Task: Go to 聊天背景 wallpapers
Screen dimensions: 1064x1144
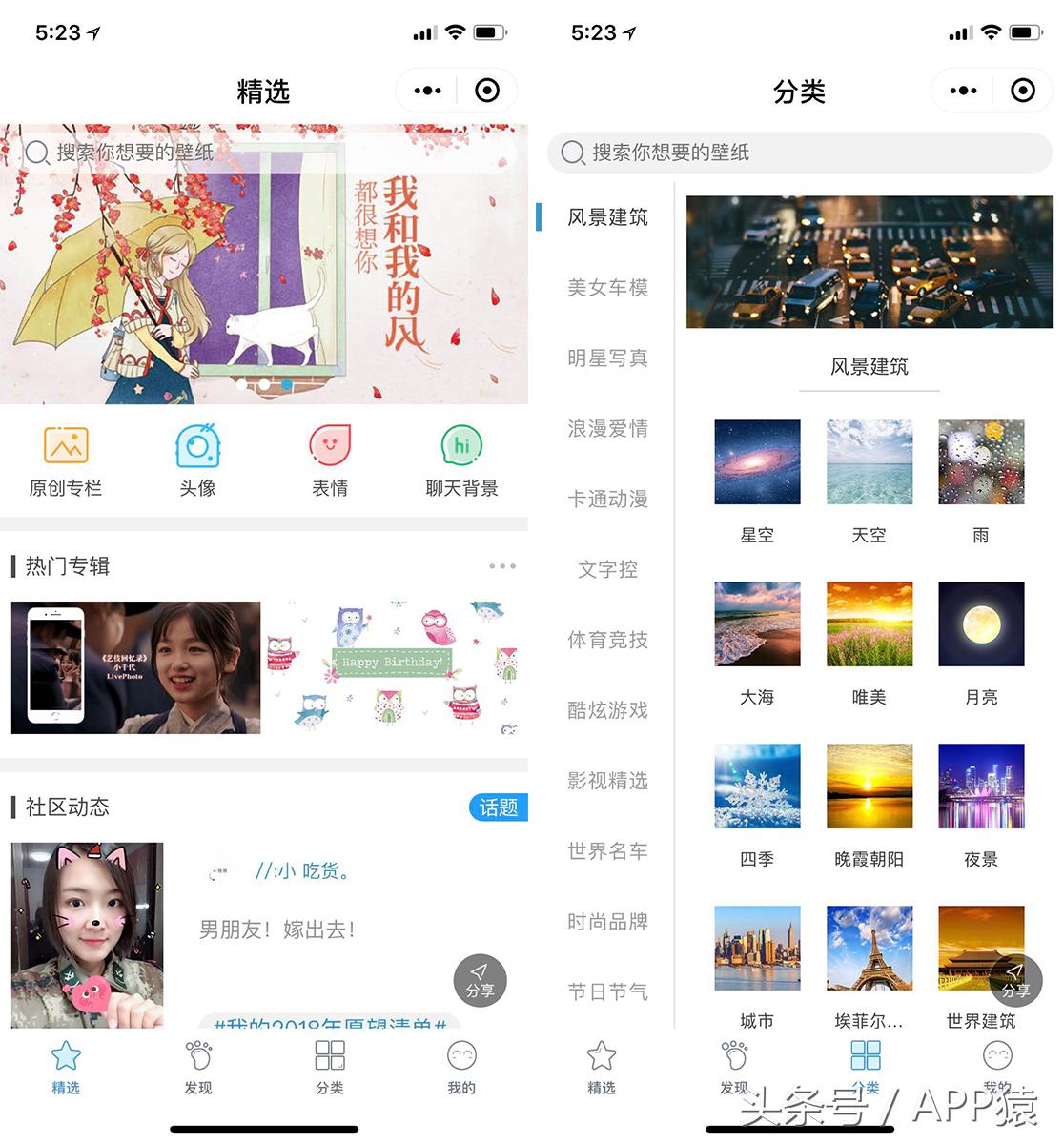Action: 461,460
